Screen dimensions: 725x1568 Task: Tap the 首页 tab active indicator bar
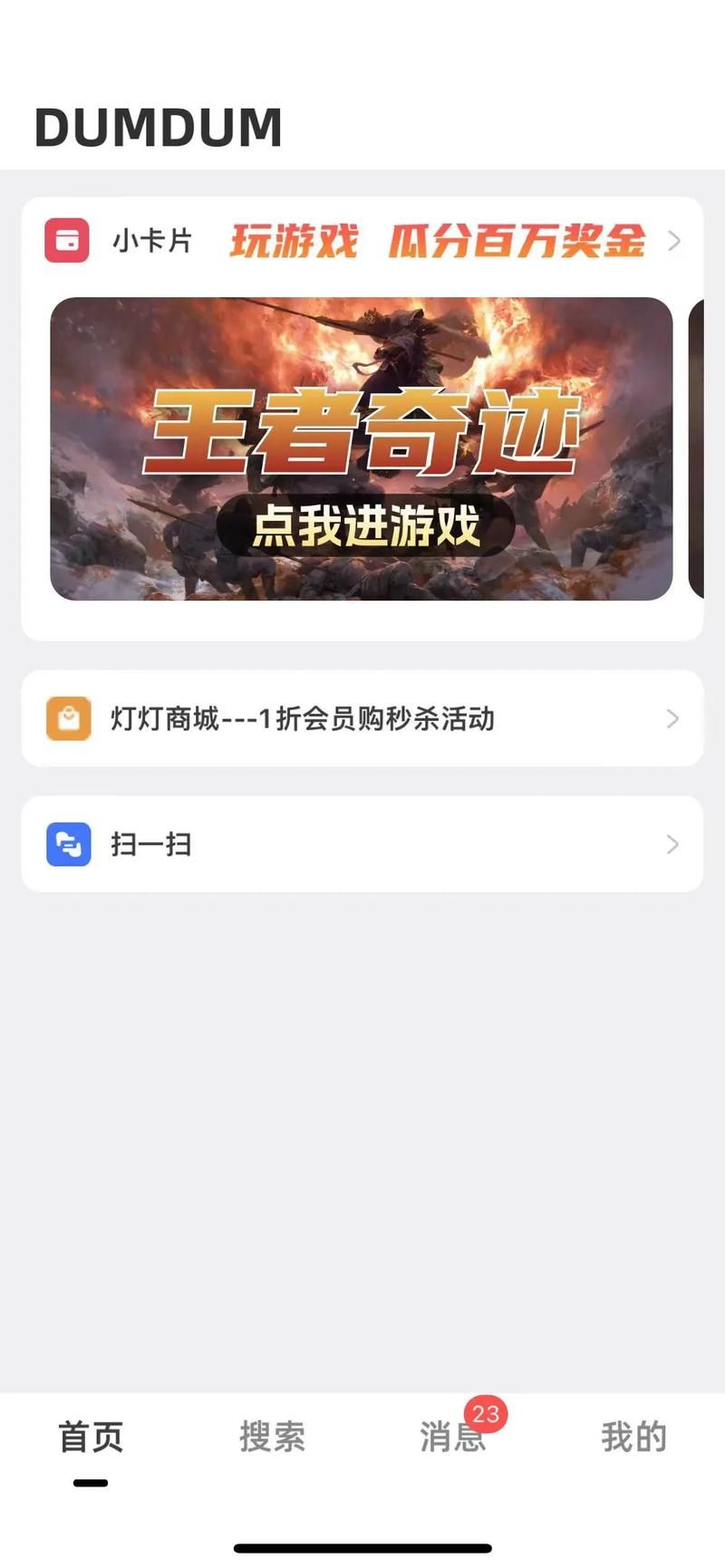(88, 1482)
